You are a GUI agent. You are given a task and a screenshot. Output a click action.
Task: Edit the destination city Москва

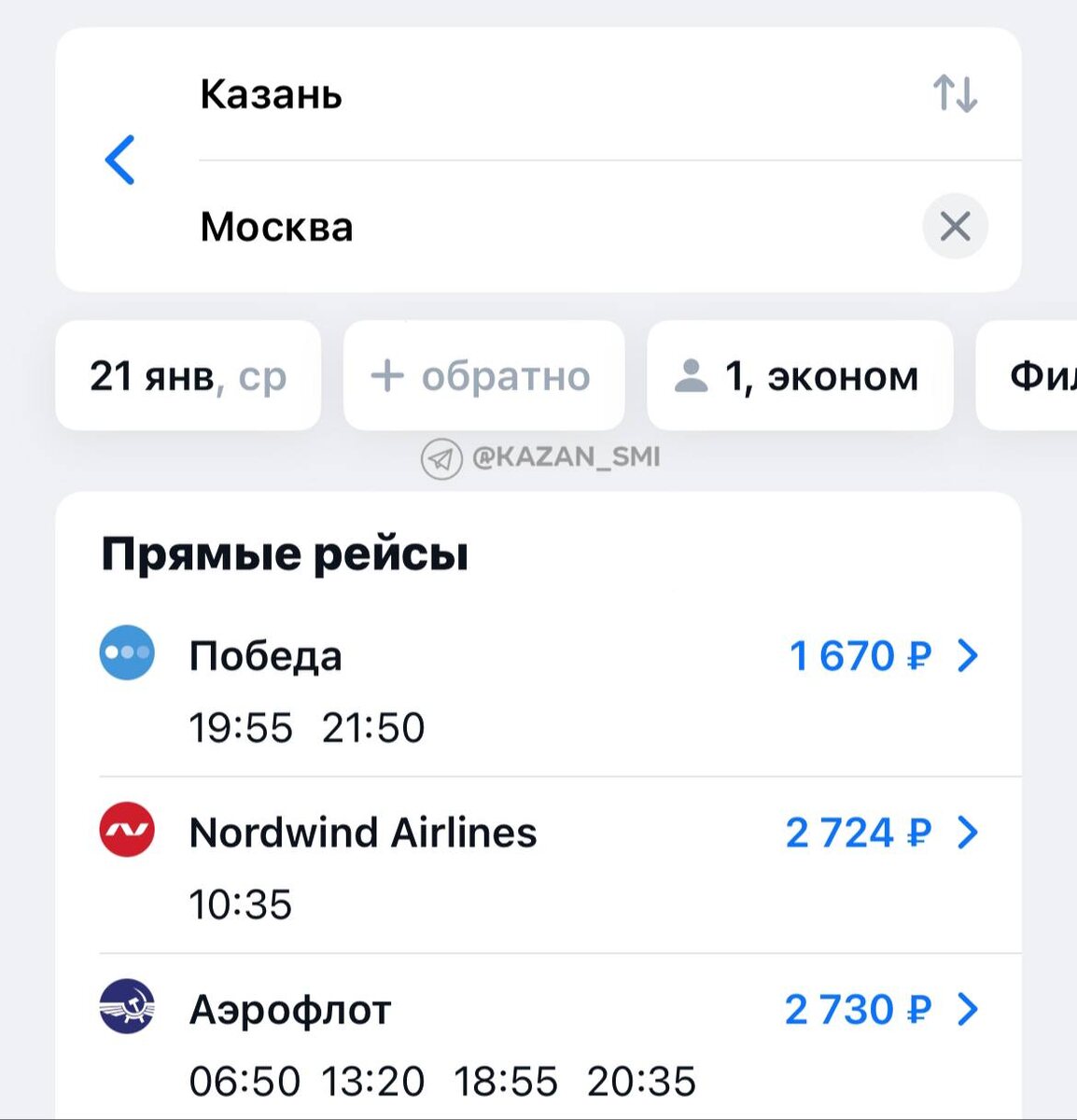point(277,227)
